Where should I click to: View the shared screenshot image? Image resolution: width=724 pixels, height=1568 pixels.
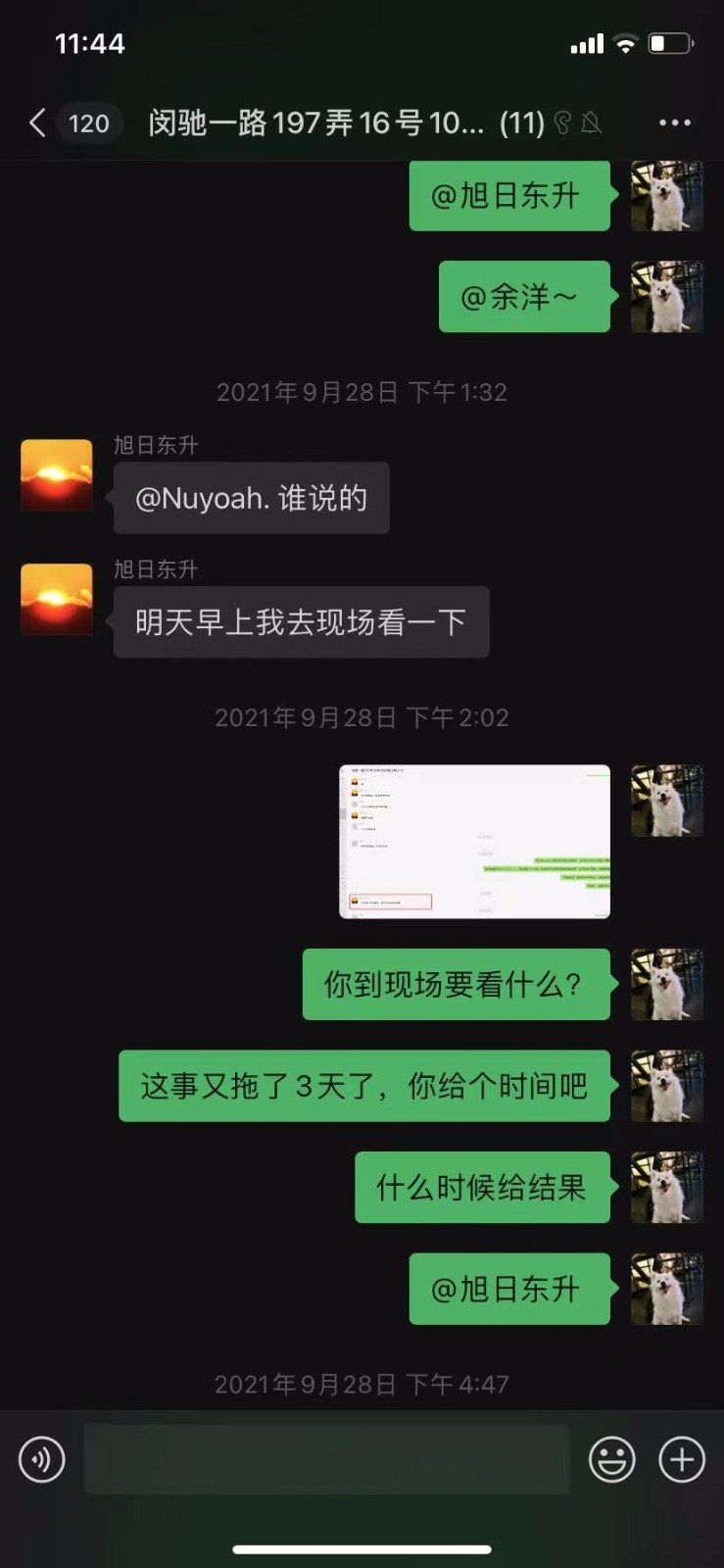pos(474,841)
